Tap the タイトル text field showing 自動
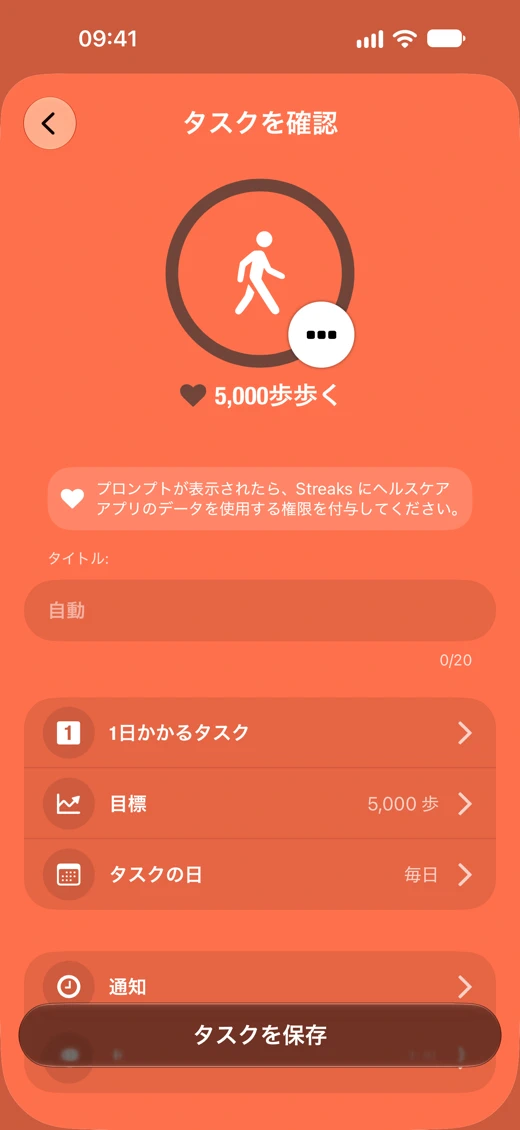Image resolution: width=520 pixels, height=1130 pixels. click(x=260, y=610)
